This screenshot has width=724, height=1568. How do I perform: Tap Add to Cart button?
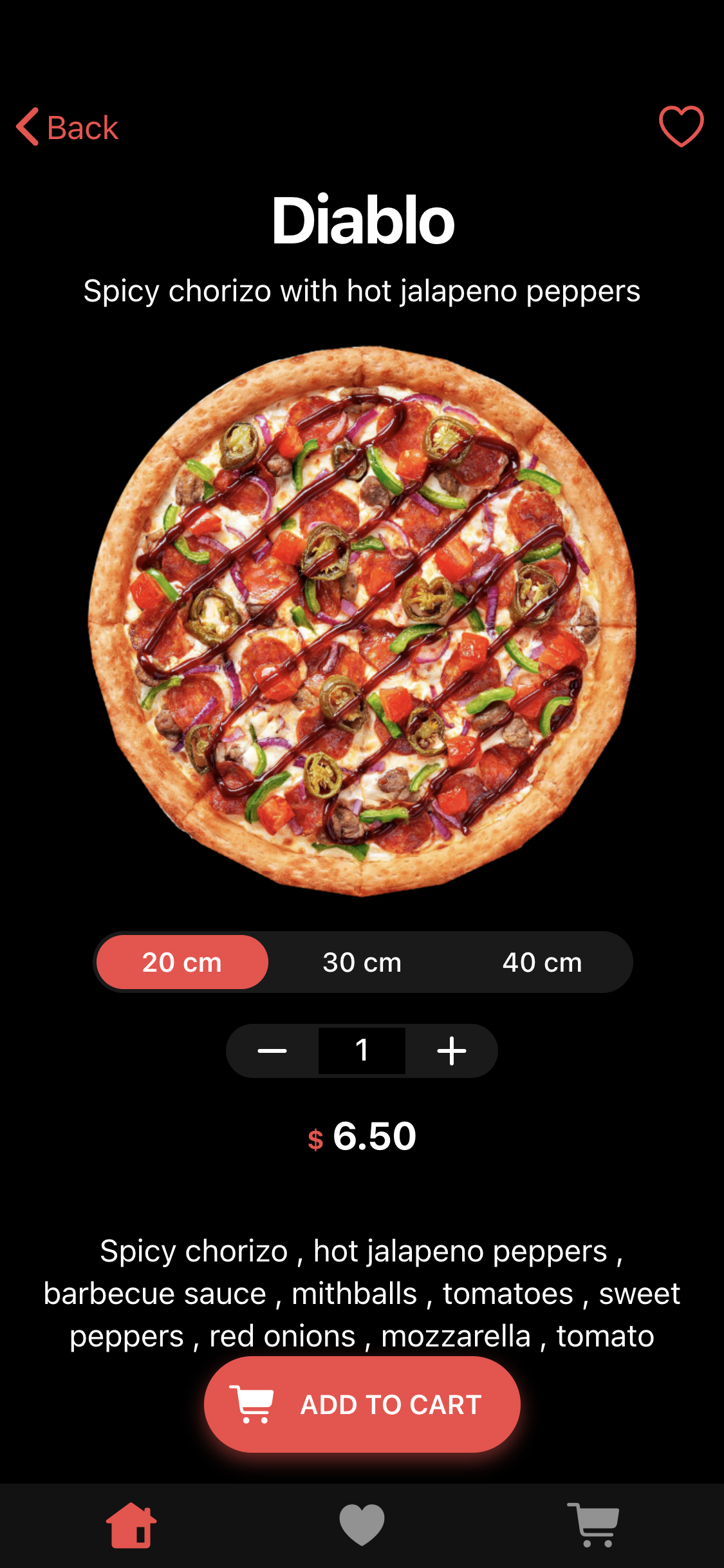pyautogui.click(x=362, y=1404)
